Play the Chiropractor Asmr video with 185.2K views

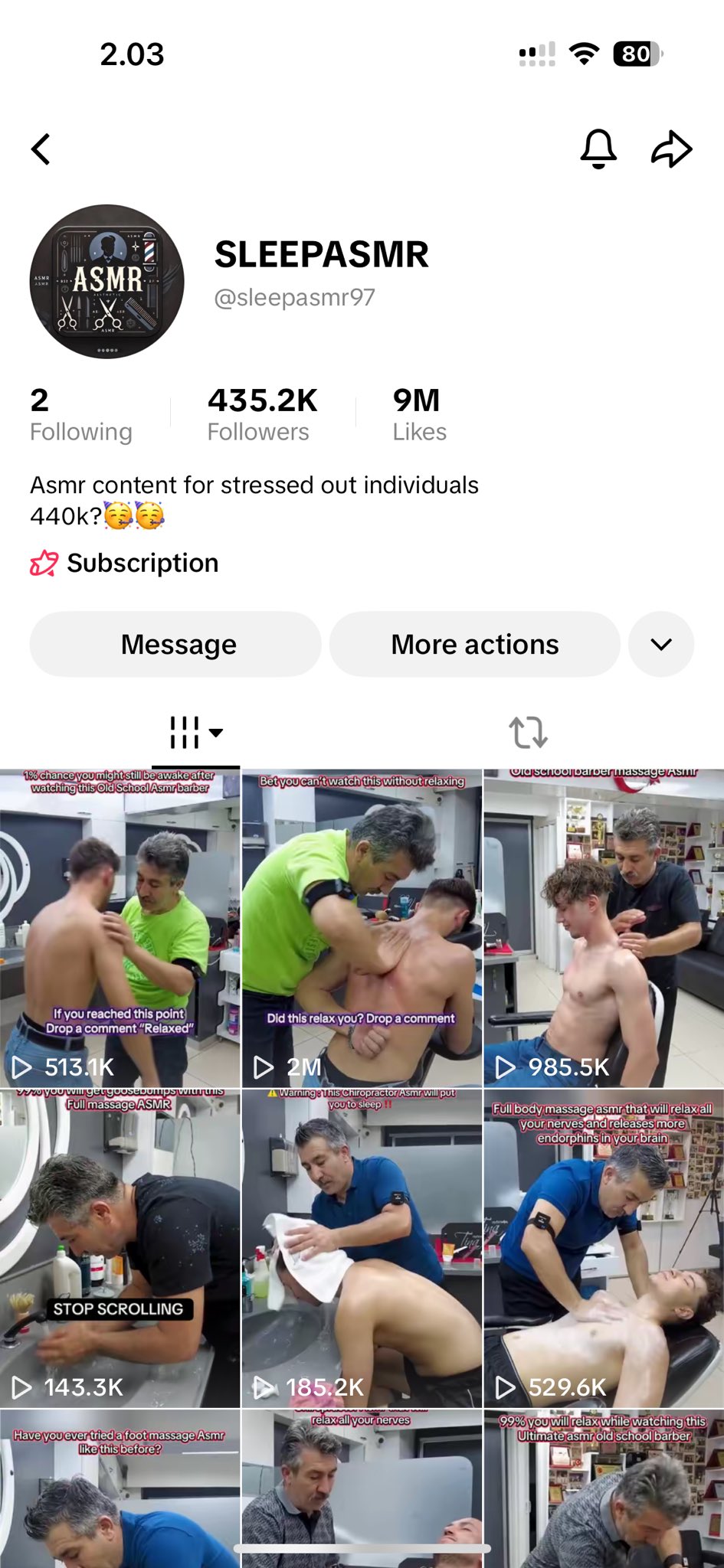tap(362, 1248)
